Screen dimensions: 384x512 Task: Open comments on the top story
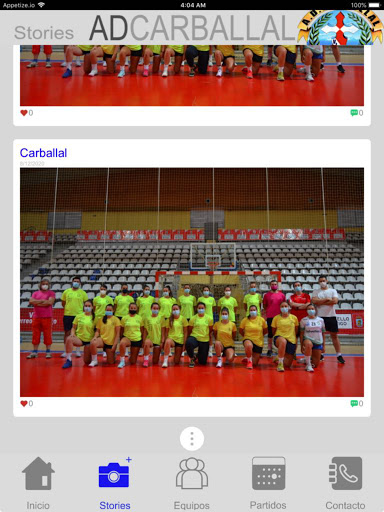[354, 113]
